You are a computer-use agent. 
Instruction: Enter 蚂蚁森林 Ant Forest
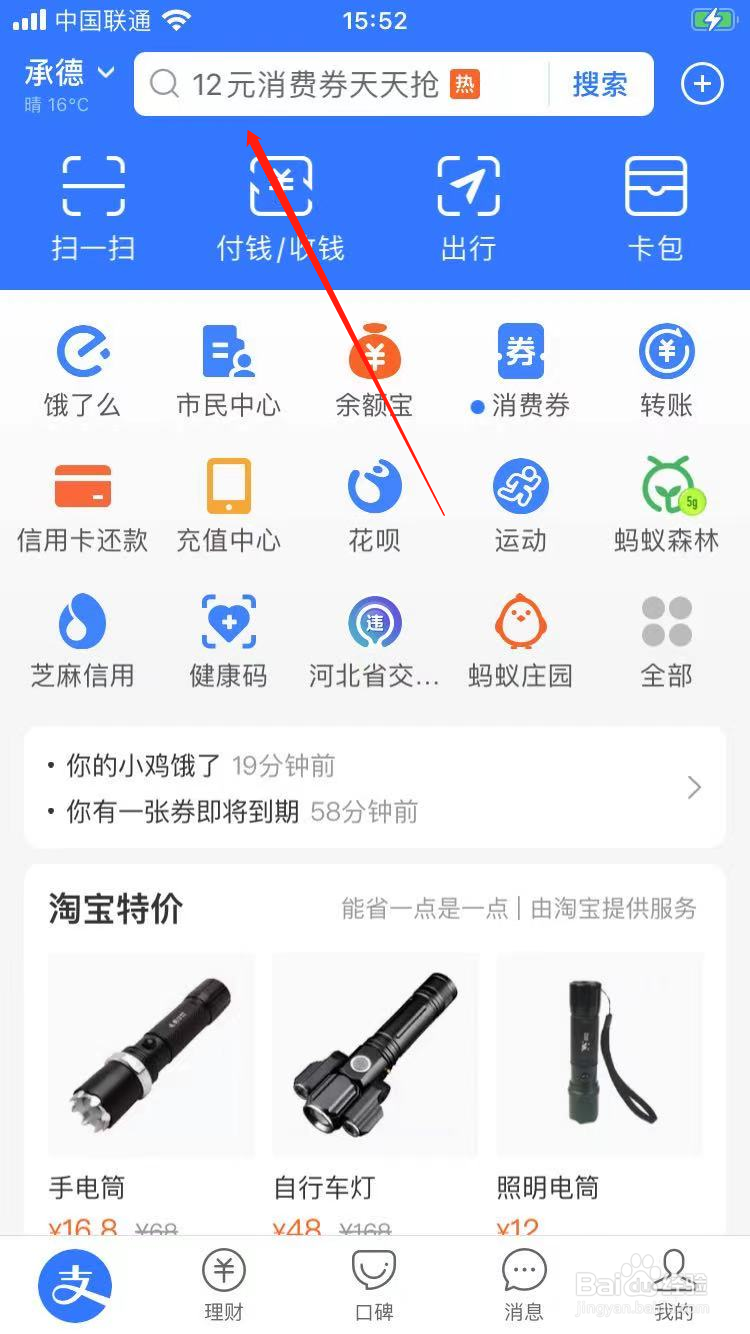(666, 502)
